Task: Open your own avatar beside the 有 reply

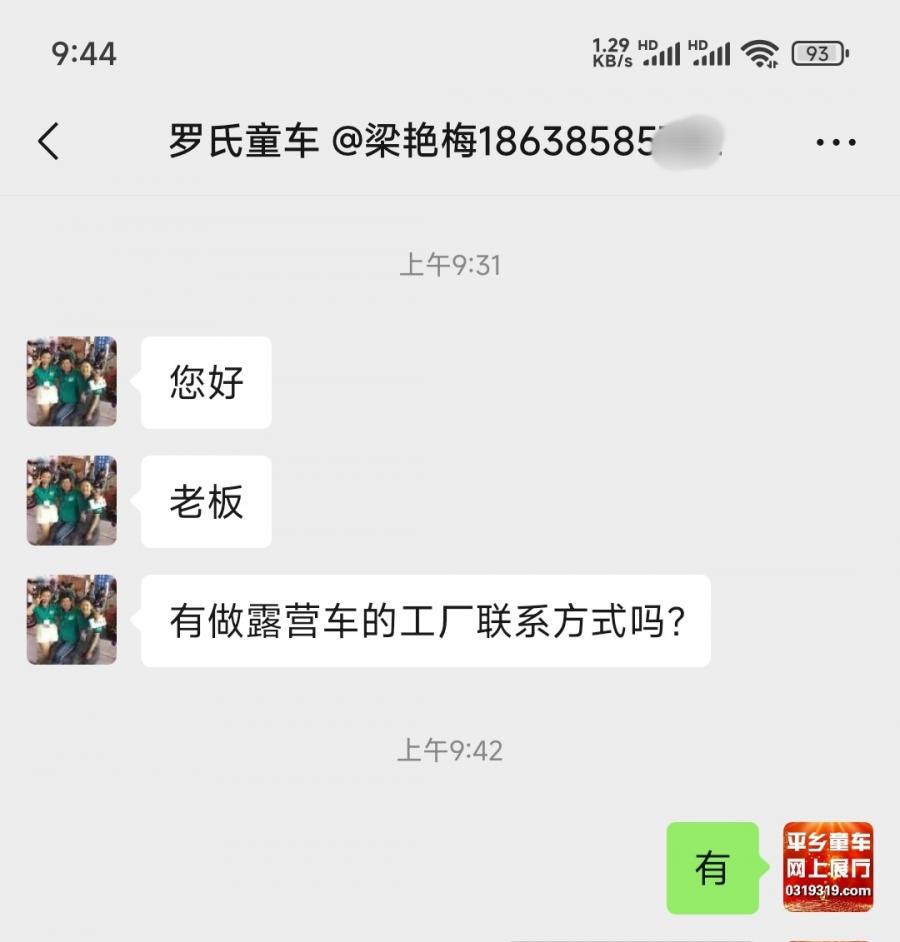Action: 828,867
